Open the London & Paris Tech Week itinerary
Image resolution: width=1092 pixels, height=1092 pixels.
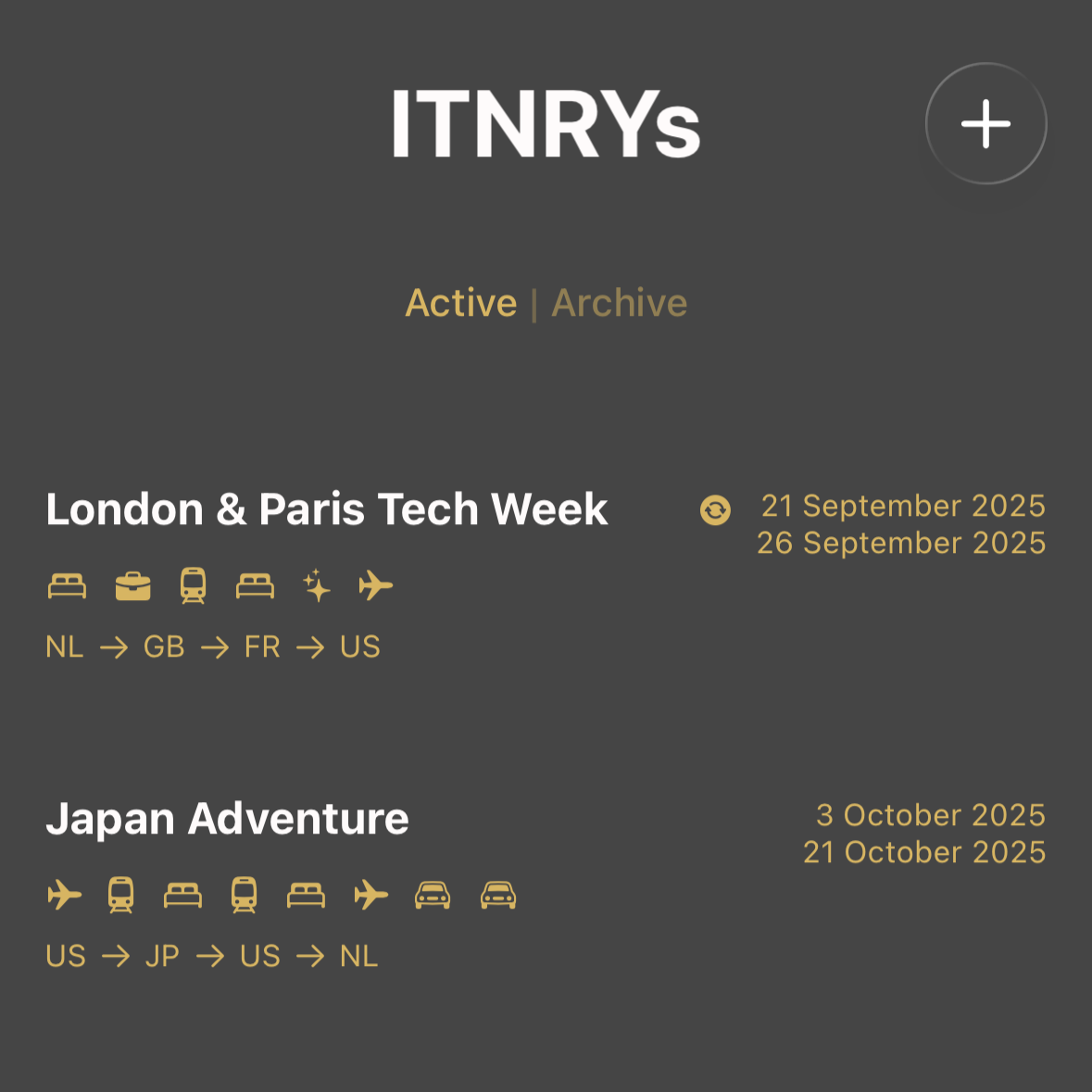point(327,509)
